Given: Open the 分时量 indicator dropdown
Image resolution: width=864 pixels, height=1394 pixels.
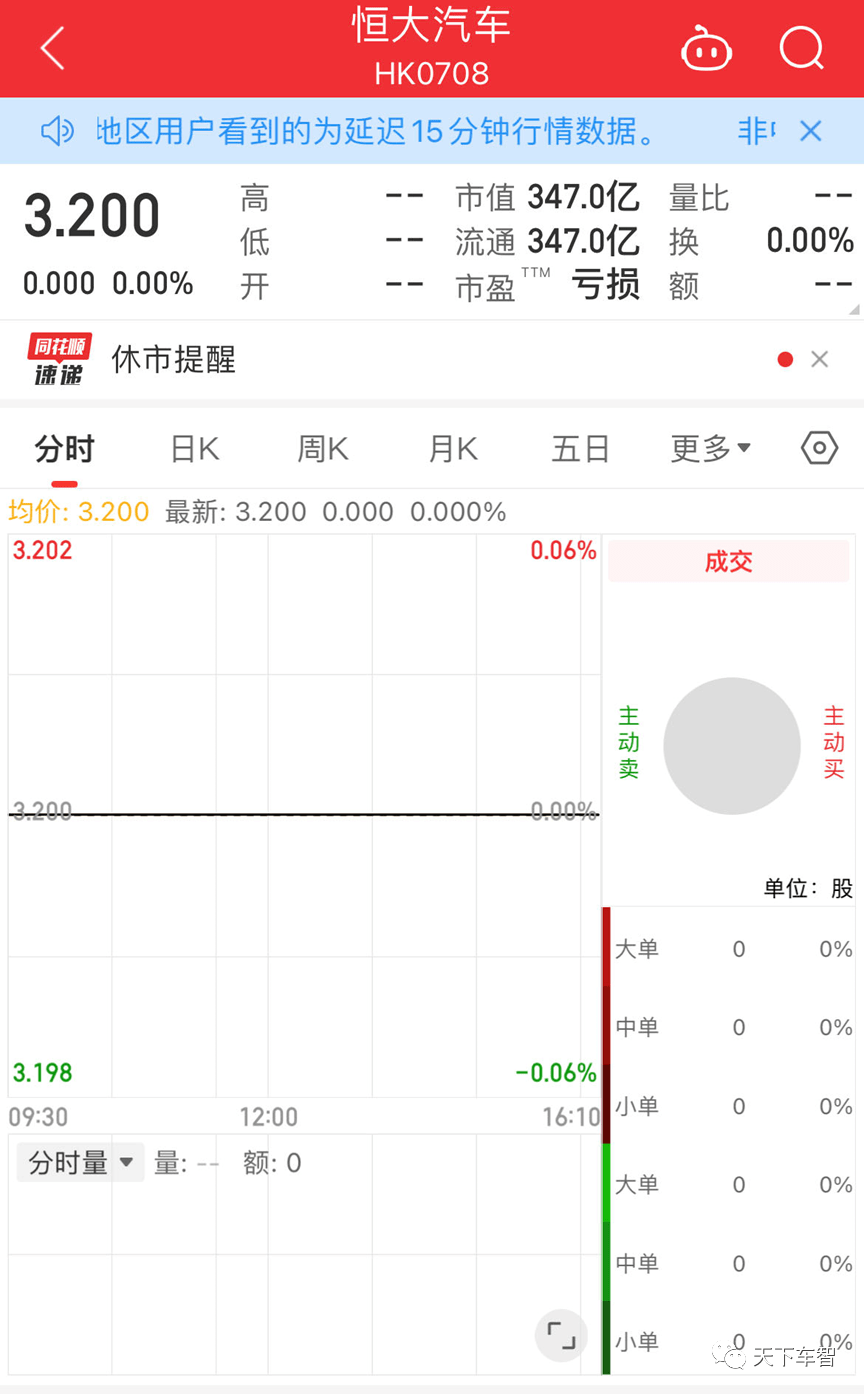Looking at the screenshot, I should (x=81, y=1163).
